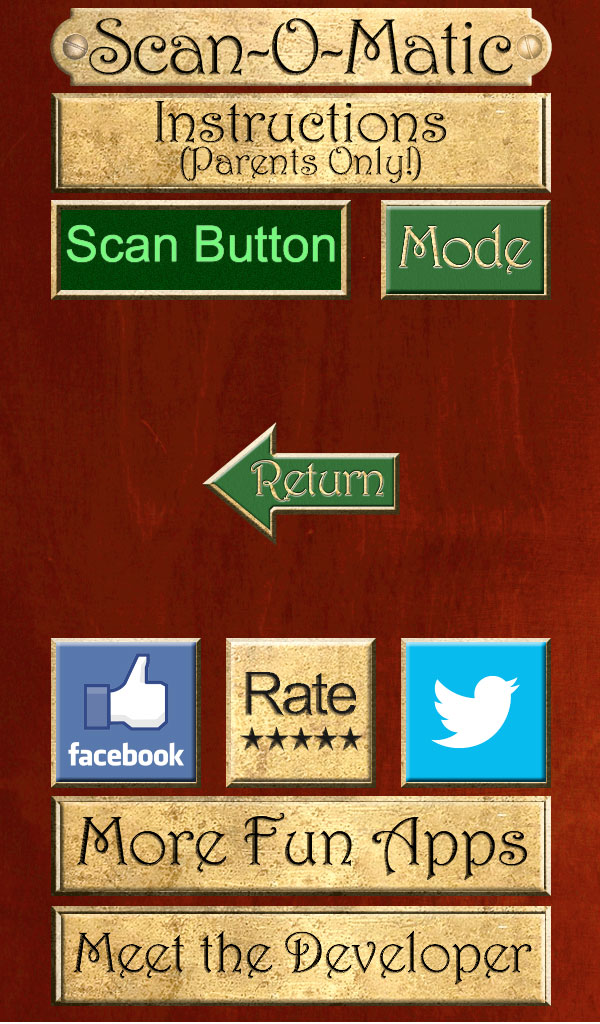Open the Twitter bird button
This screenshot has width=600, height=1024.
[475, 712]
